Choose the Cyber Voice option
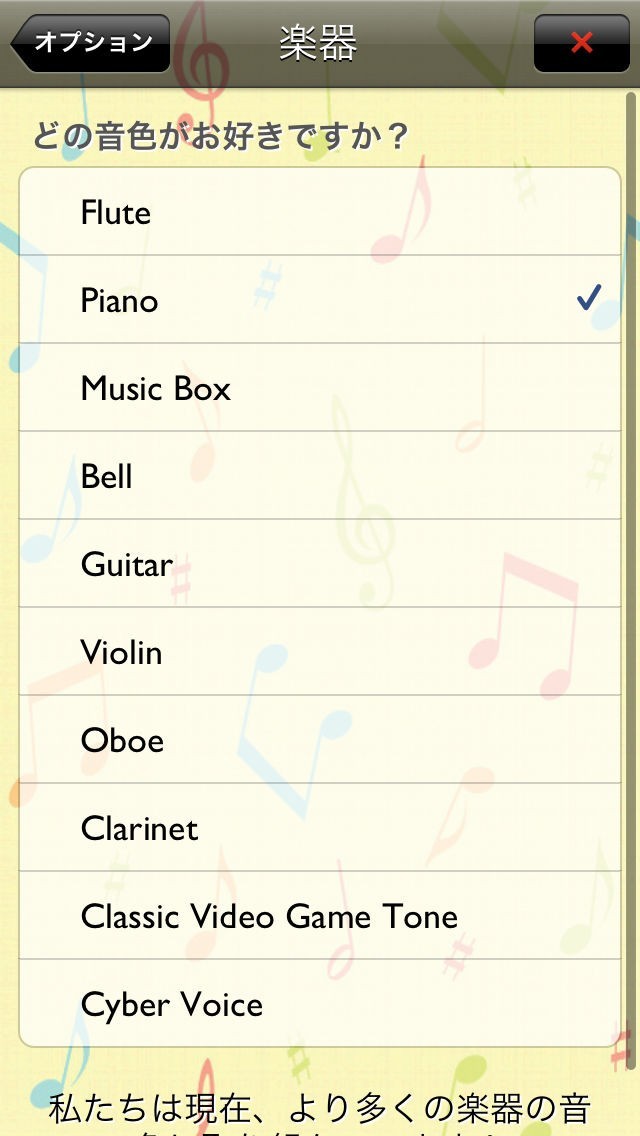 click(320, 1004)
